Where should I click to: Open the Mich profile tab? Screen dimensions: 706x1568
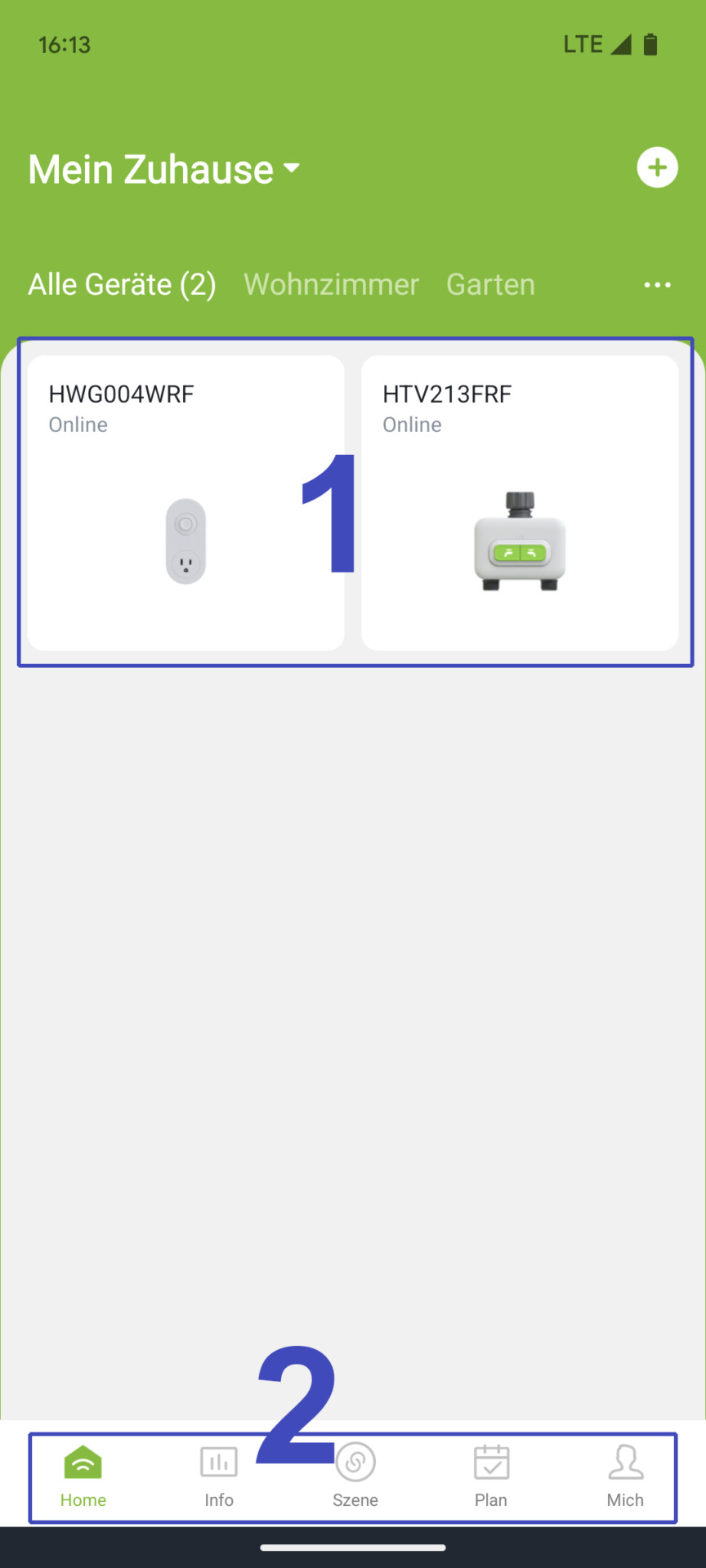point(625,1477)
